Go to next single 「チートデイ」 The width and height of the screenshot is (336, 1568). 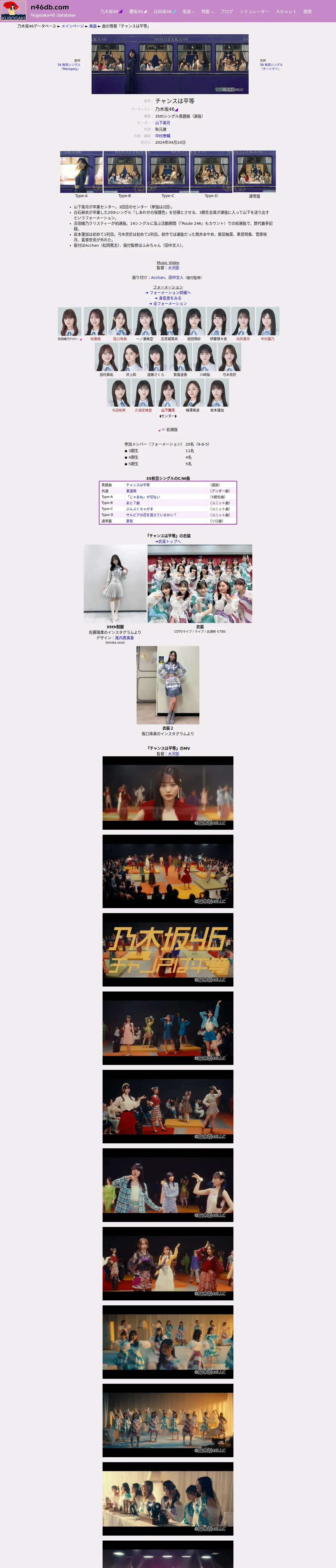pos(271,66)
